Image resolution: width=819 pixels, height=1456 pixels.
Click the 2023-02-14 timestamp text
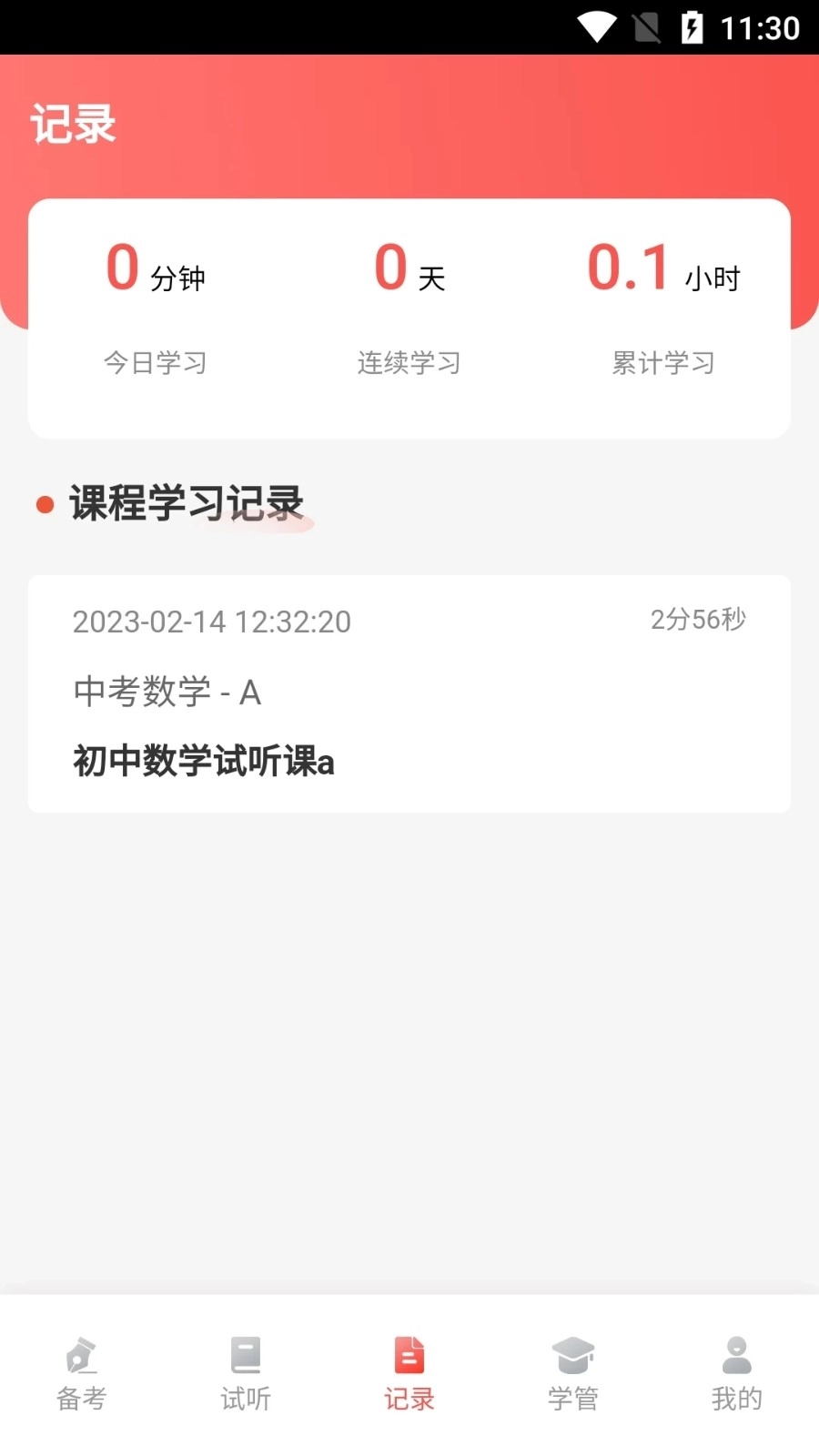pos(211,622)
